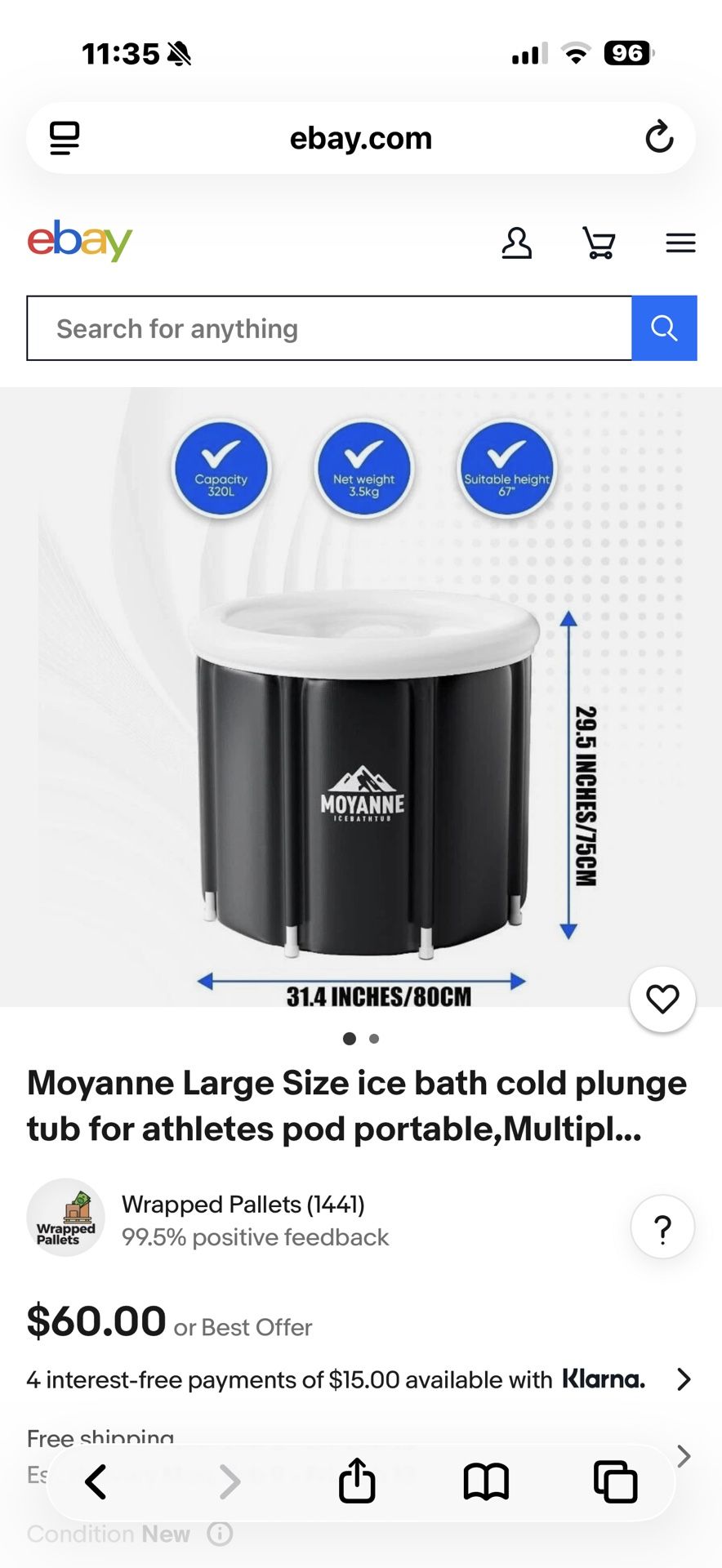Open the hamburger menu
This screenshot has height=1568, width=722.
click(x=680, y=243)
